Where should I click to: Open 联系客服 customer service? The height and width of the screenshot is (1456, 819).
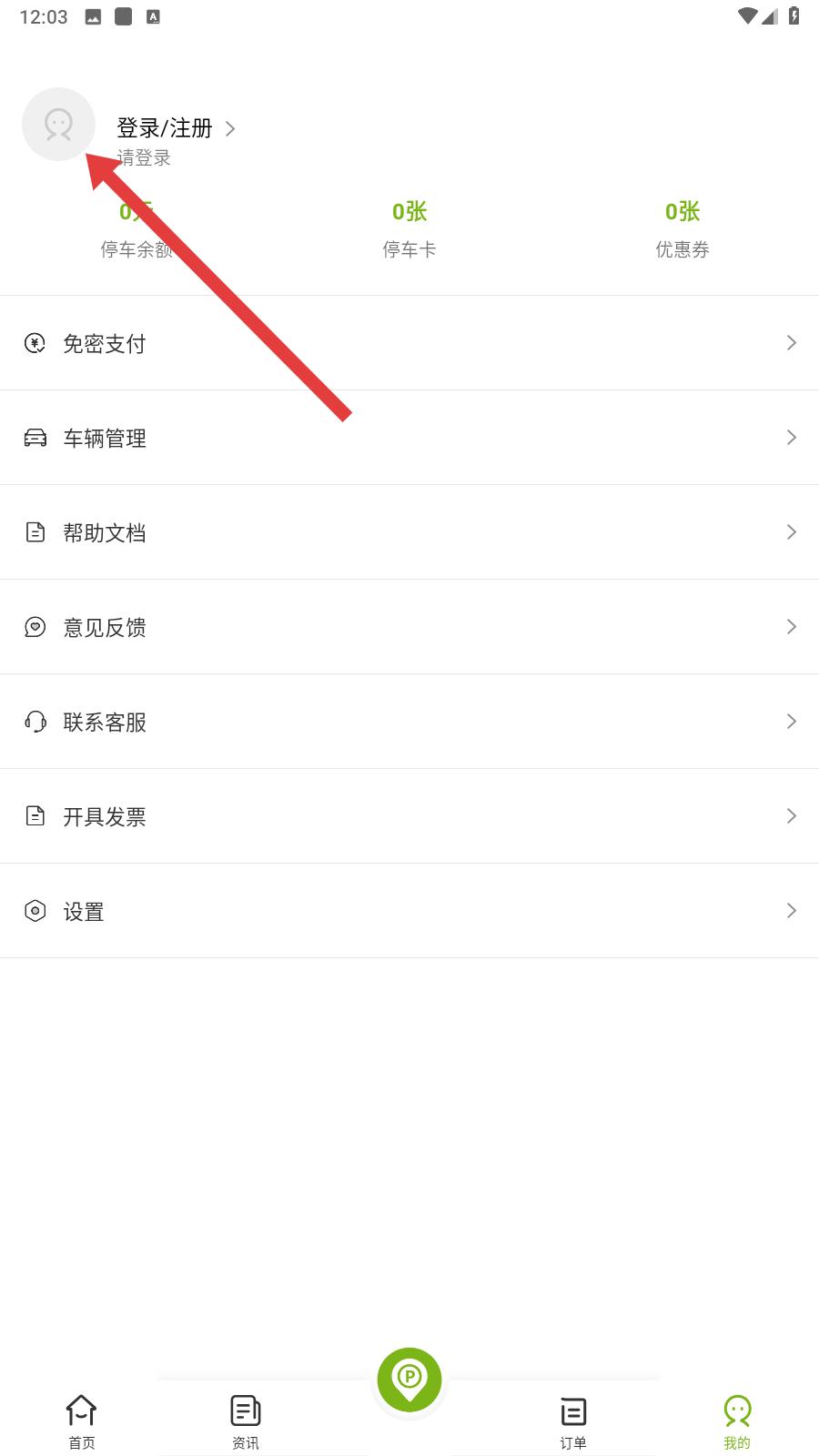click(x=409, y=722)
